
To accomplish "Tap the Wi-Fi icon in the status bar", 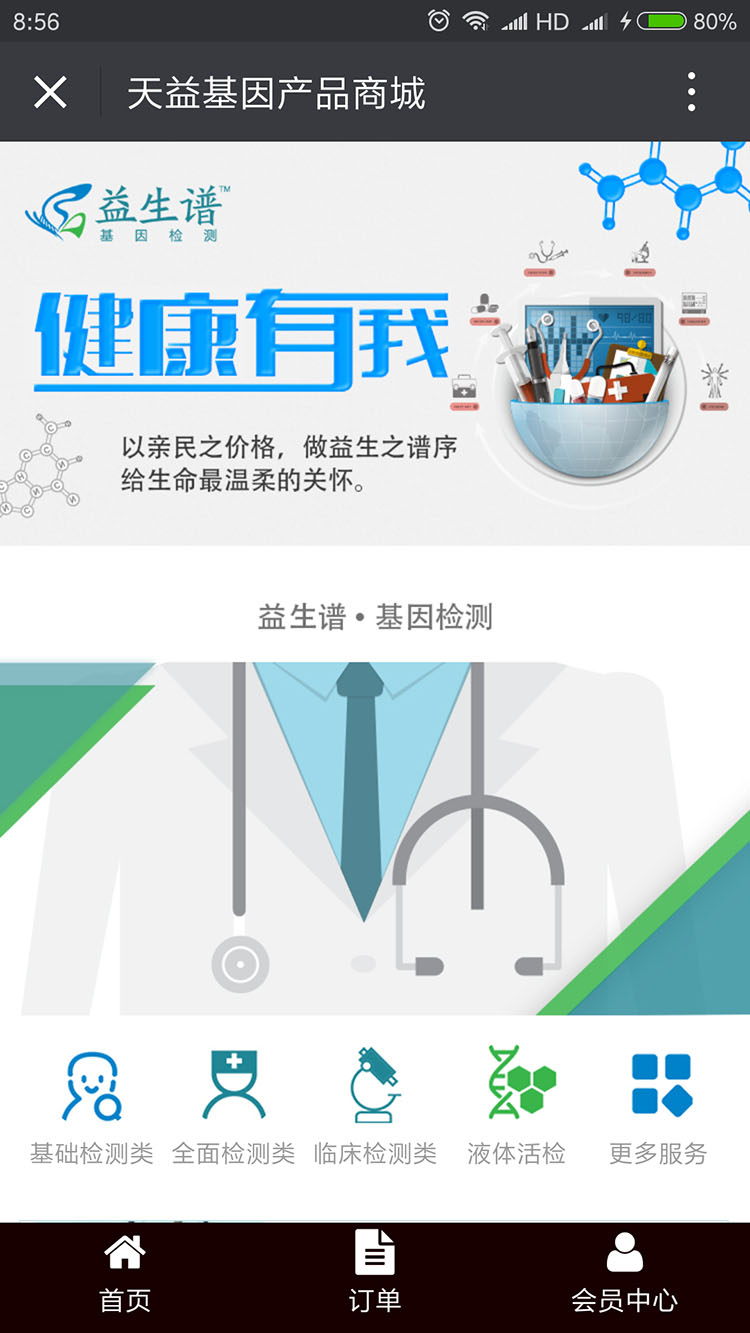I will tap(476, 20).
